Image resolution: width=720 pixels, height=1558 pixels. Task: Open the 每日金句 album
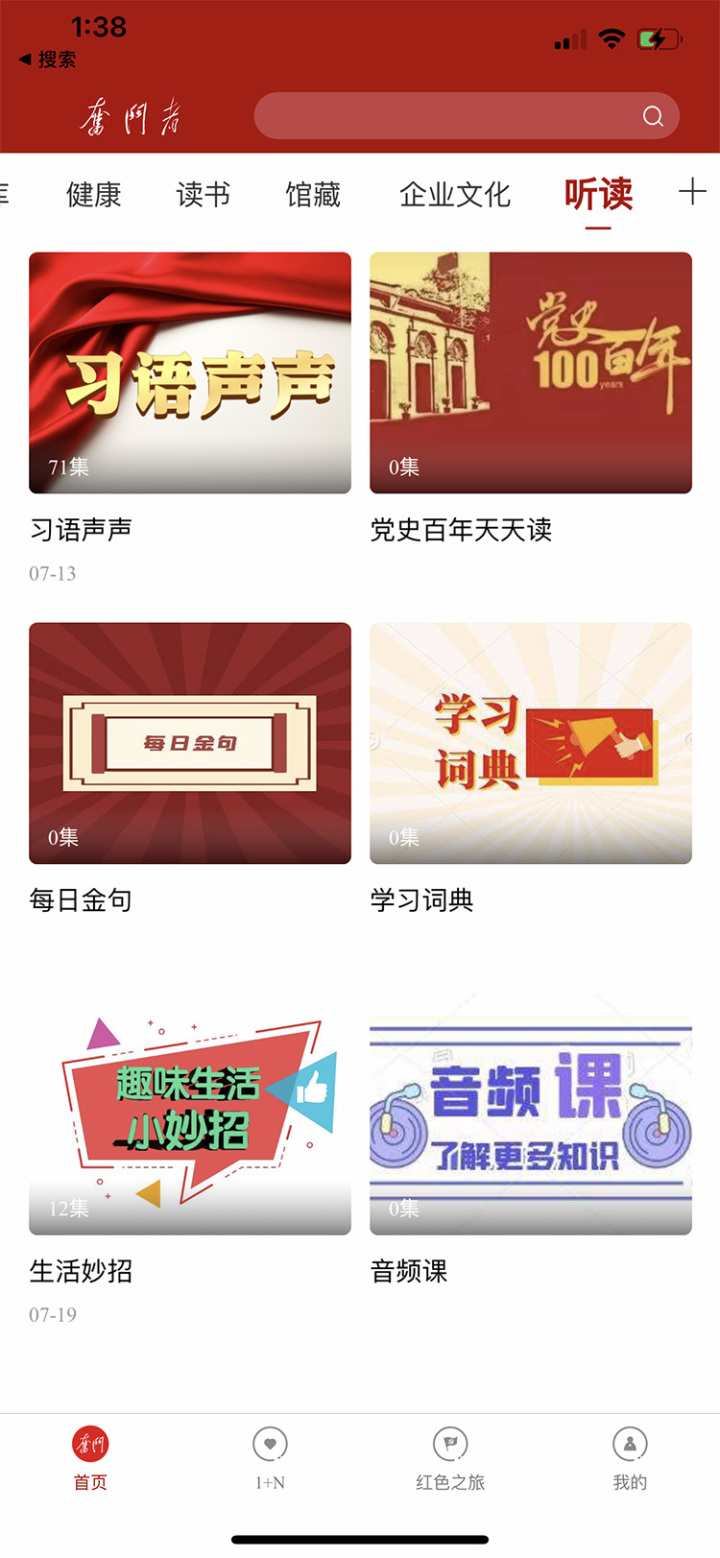[x=190, y=743]
